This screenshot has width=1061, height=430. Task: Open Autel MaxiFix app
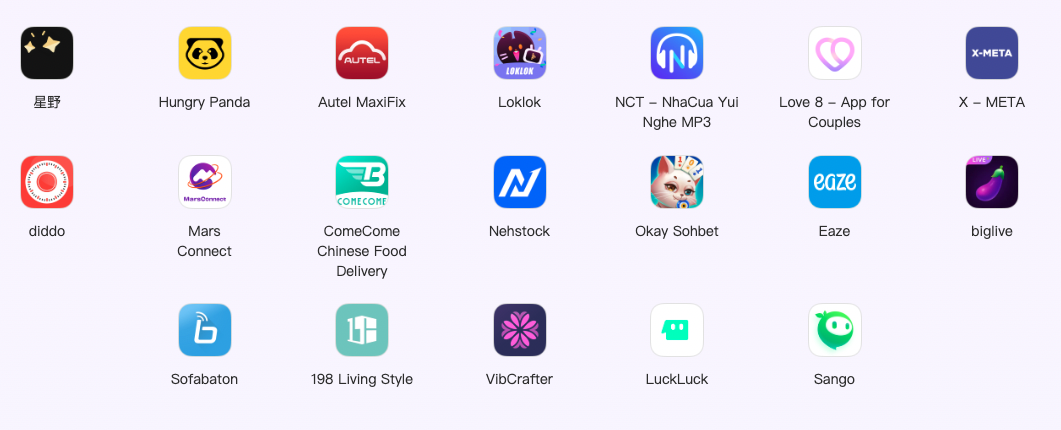[x=362, y=53]
